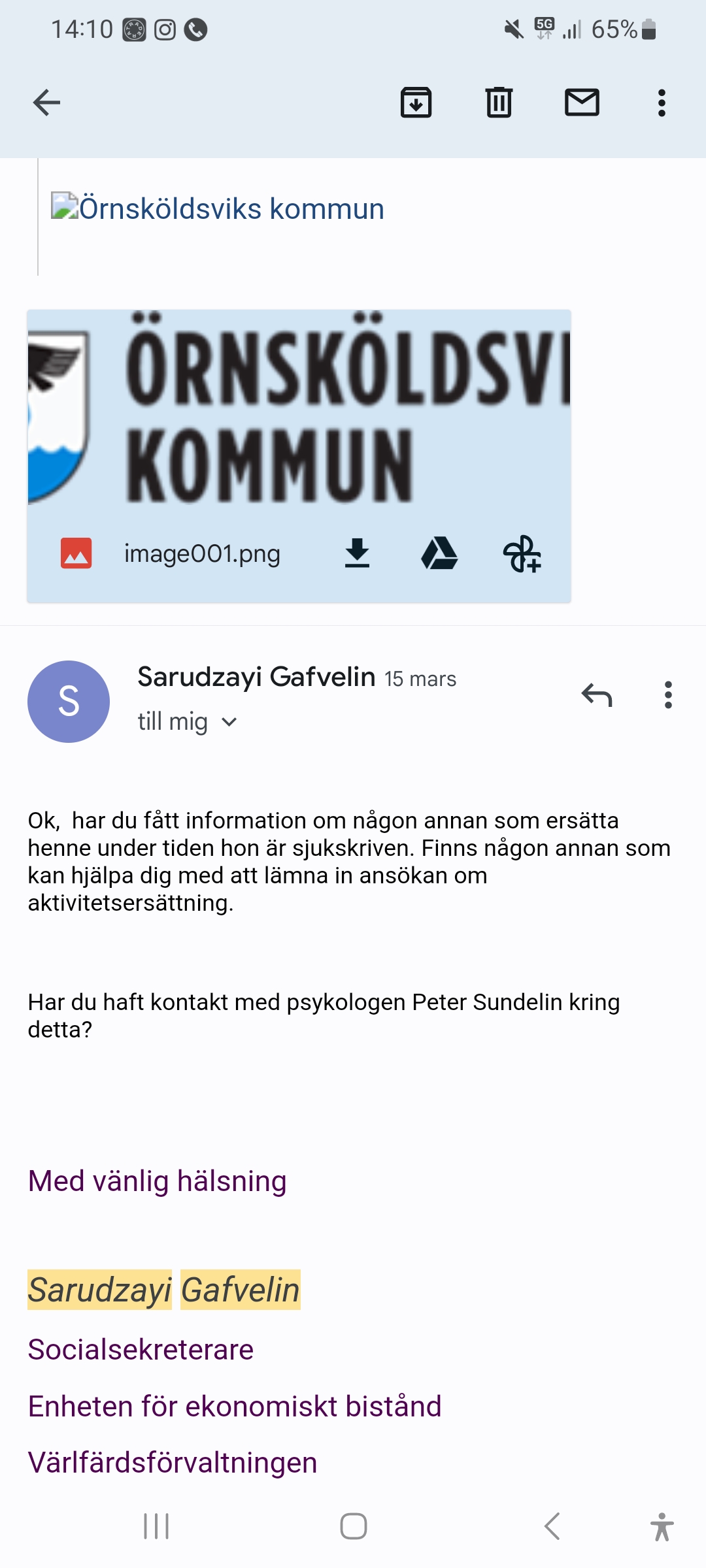Download image001.png to the device
Viewport: 706px width, 1568px height.
[357, 553]
